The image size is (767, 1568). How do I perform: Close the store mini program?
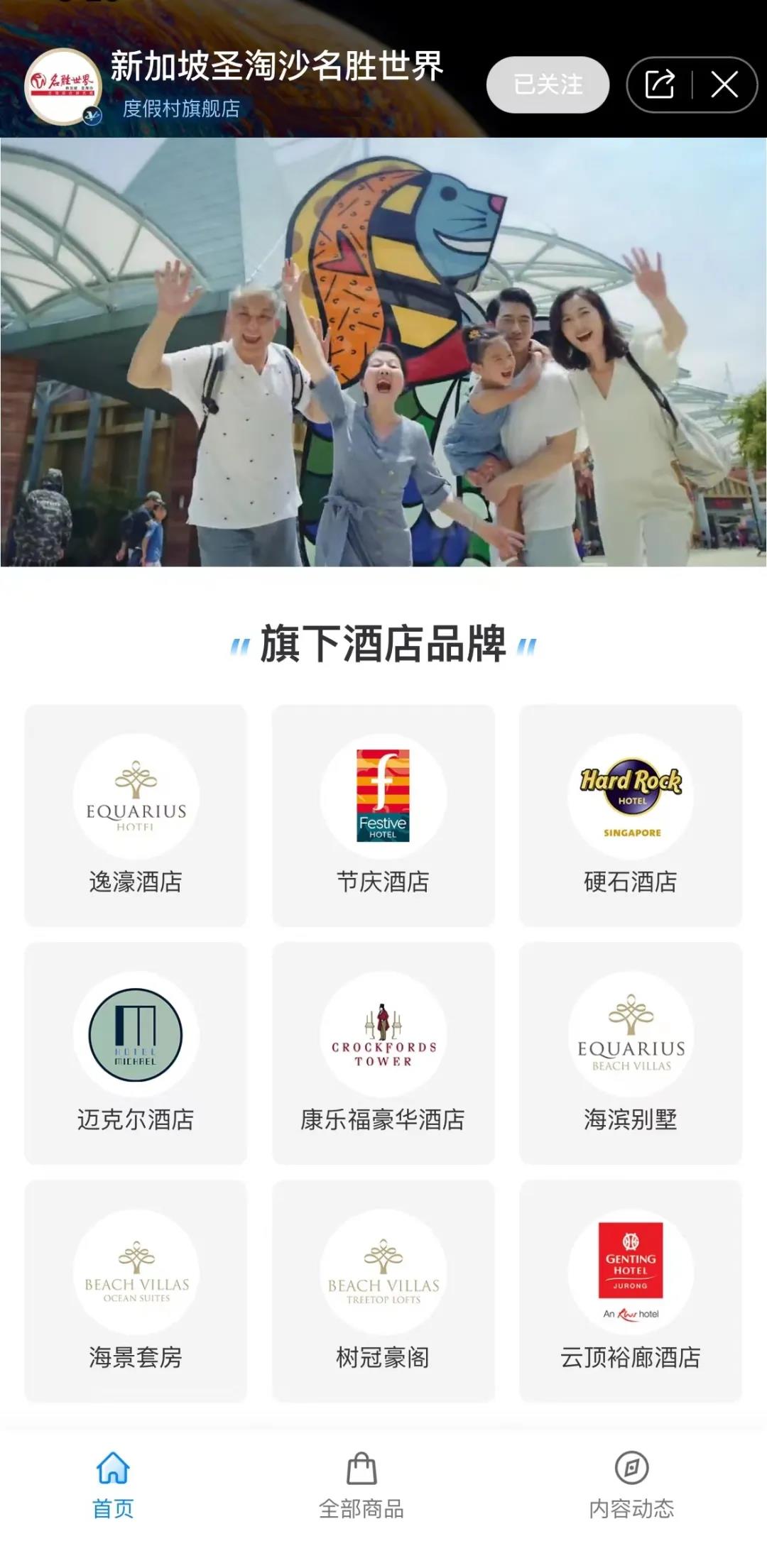[724, 84]
